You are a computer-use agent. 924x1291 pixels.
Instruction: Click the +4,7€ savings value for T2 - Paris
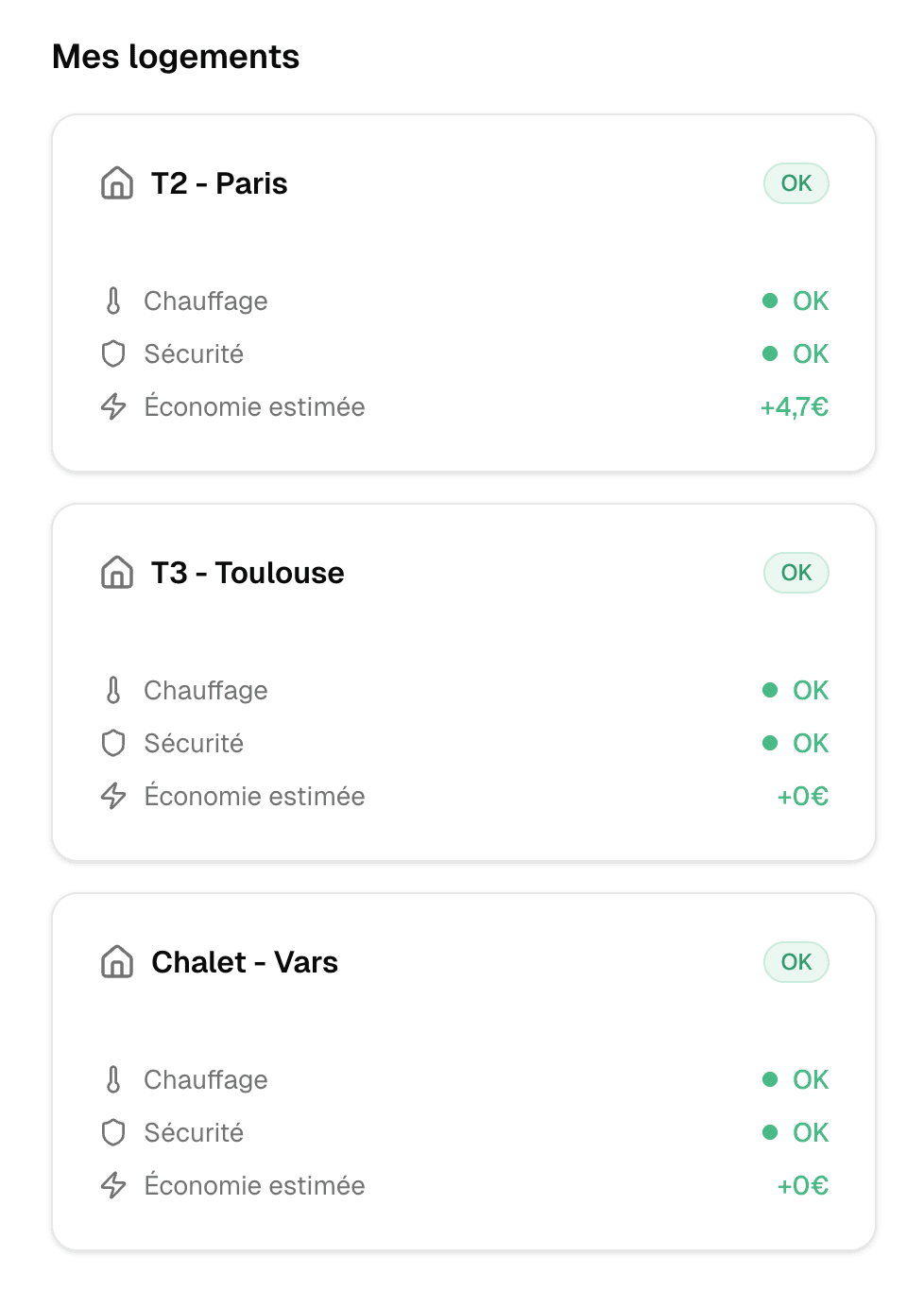click(x=794, y=406)
